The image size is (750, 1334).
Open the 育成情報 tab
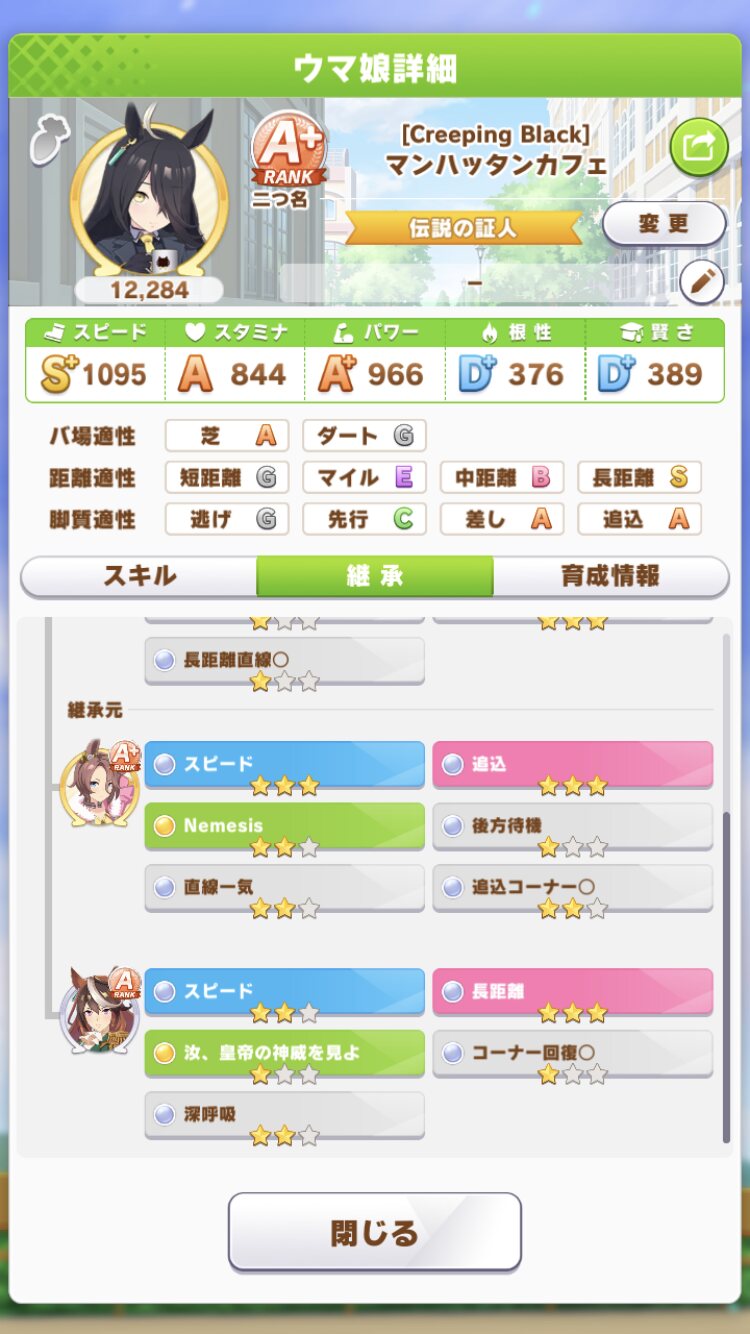[610, 576]
